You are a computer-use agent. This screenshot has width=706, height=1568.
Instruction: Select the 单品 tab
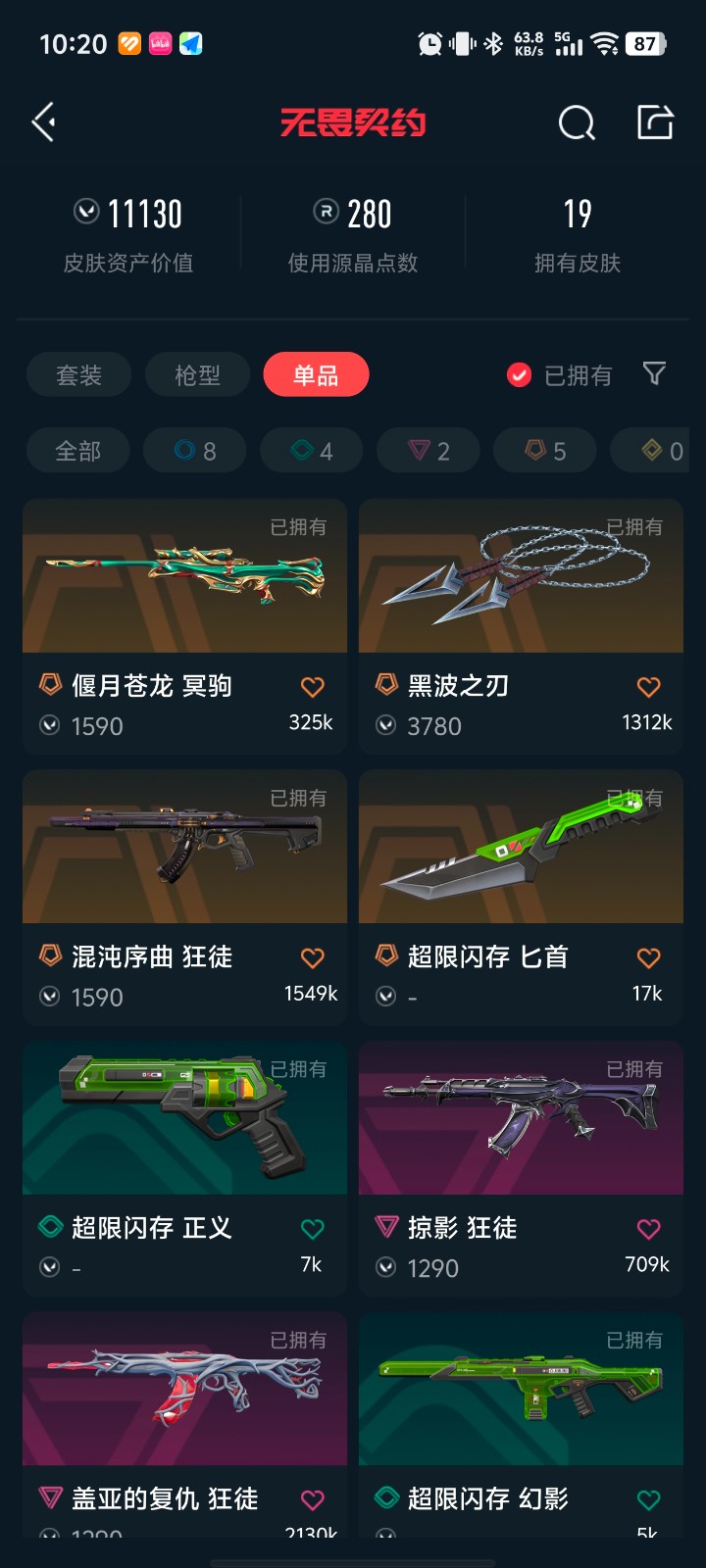point(316,375)
